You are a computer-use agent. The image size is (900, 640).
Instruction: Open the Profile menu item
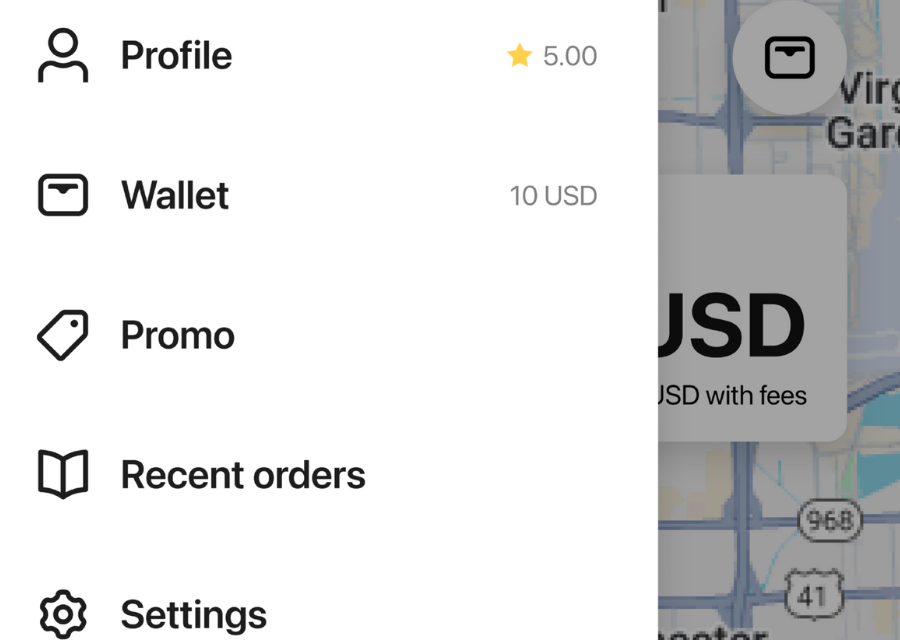(x=176, y=56)
